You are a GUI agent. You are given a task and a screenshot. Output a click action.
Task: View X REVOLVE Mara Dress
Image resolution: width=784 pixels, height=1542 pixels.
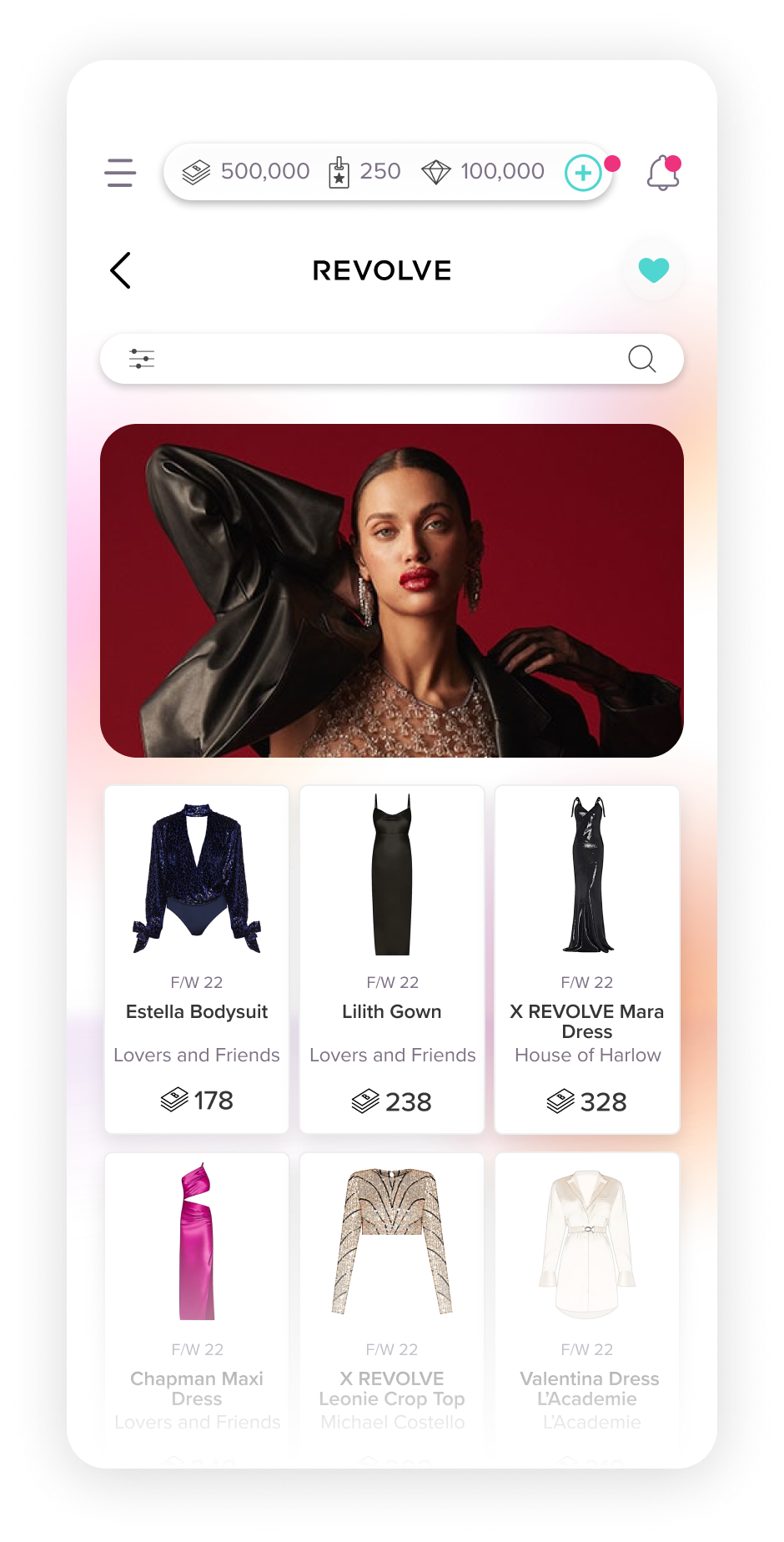click(587, 959)
